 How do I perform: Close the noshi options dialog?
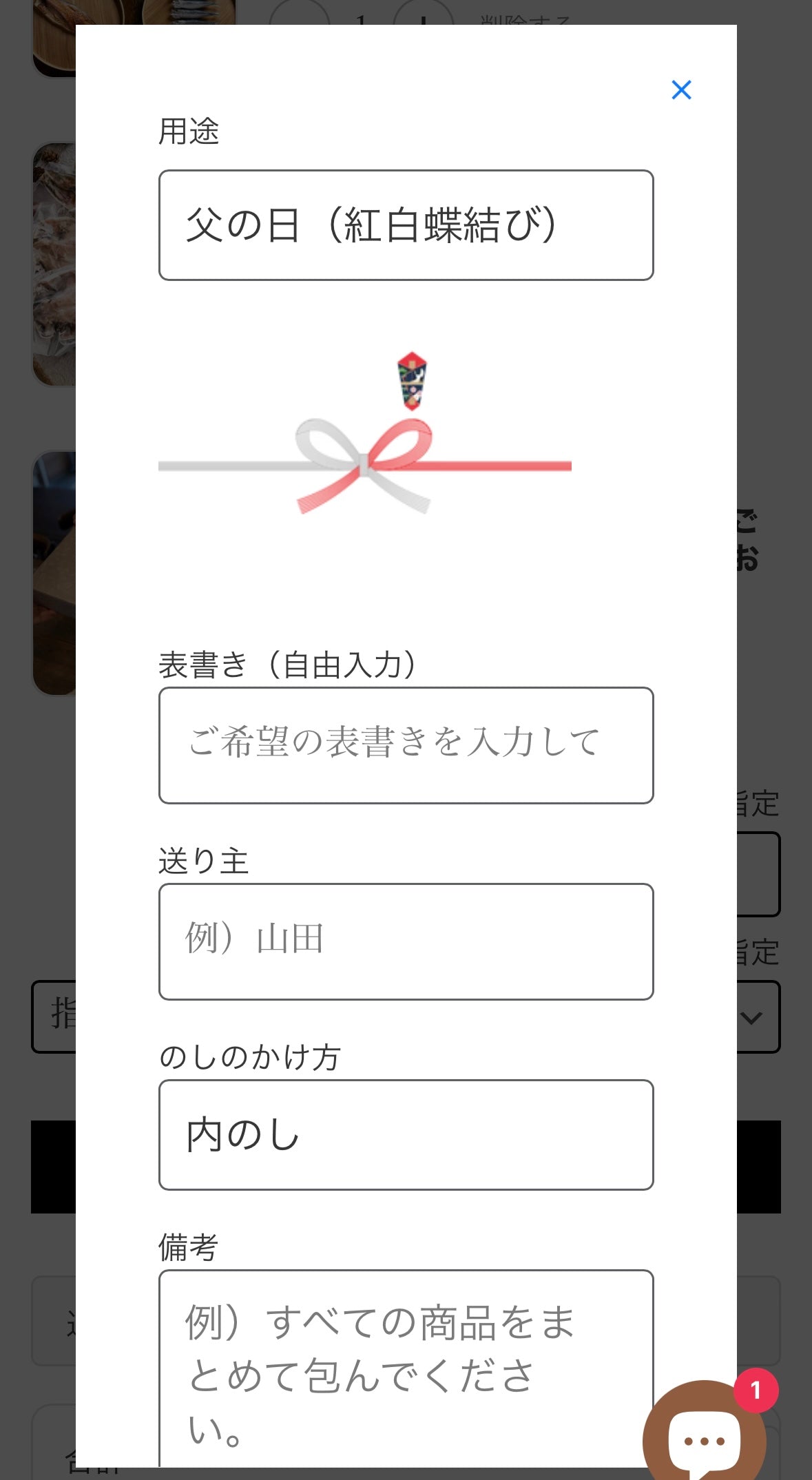(x=681, y=90)
